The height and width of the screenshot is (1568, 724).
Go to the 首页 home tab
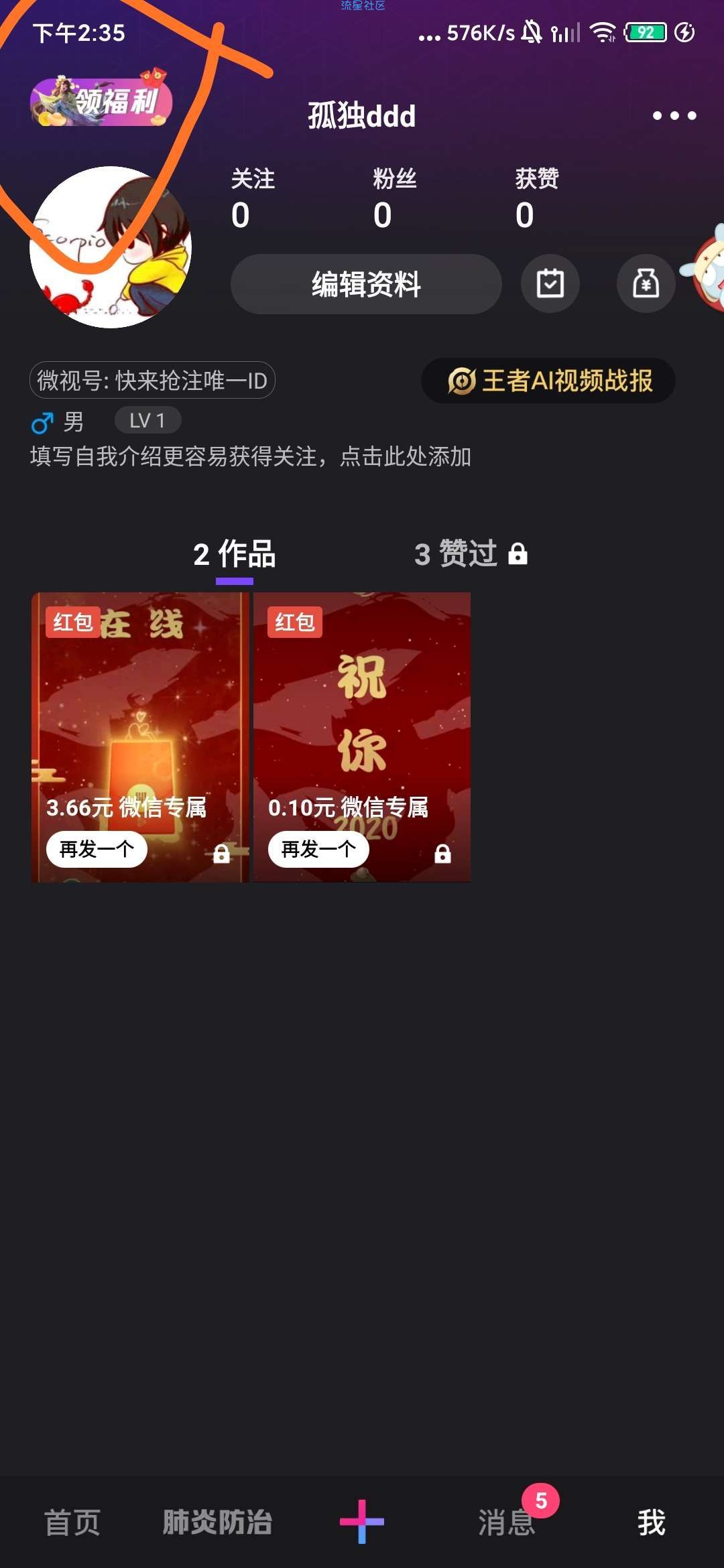(72, 1522)
